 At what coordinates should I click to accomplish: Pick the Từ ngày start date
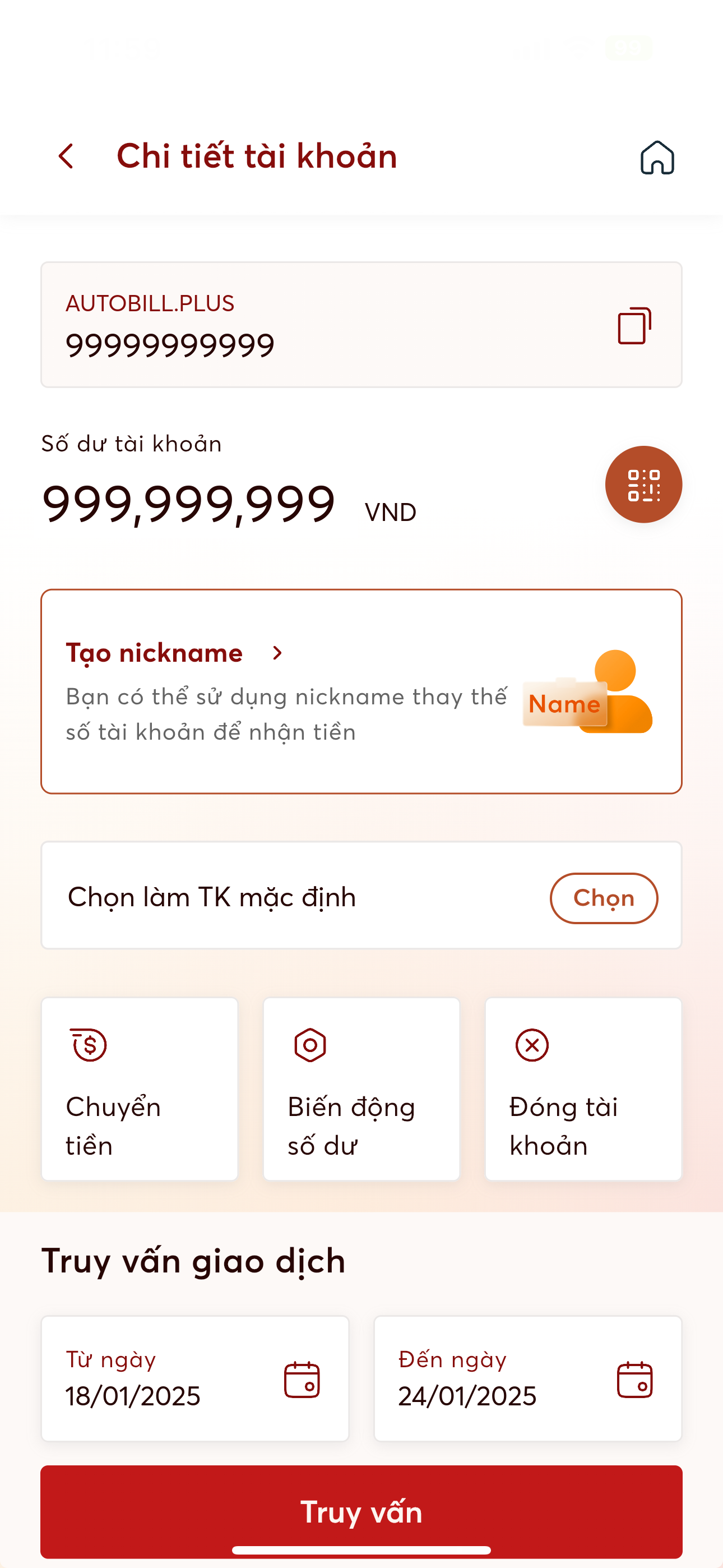[194, 1378]
